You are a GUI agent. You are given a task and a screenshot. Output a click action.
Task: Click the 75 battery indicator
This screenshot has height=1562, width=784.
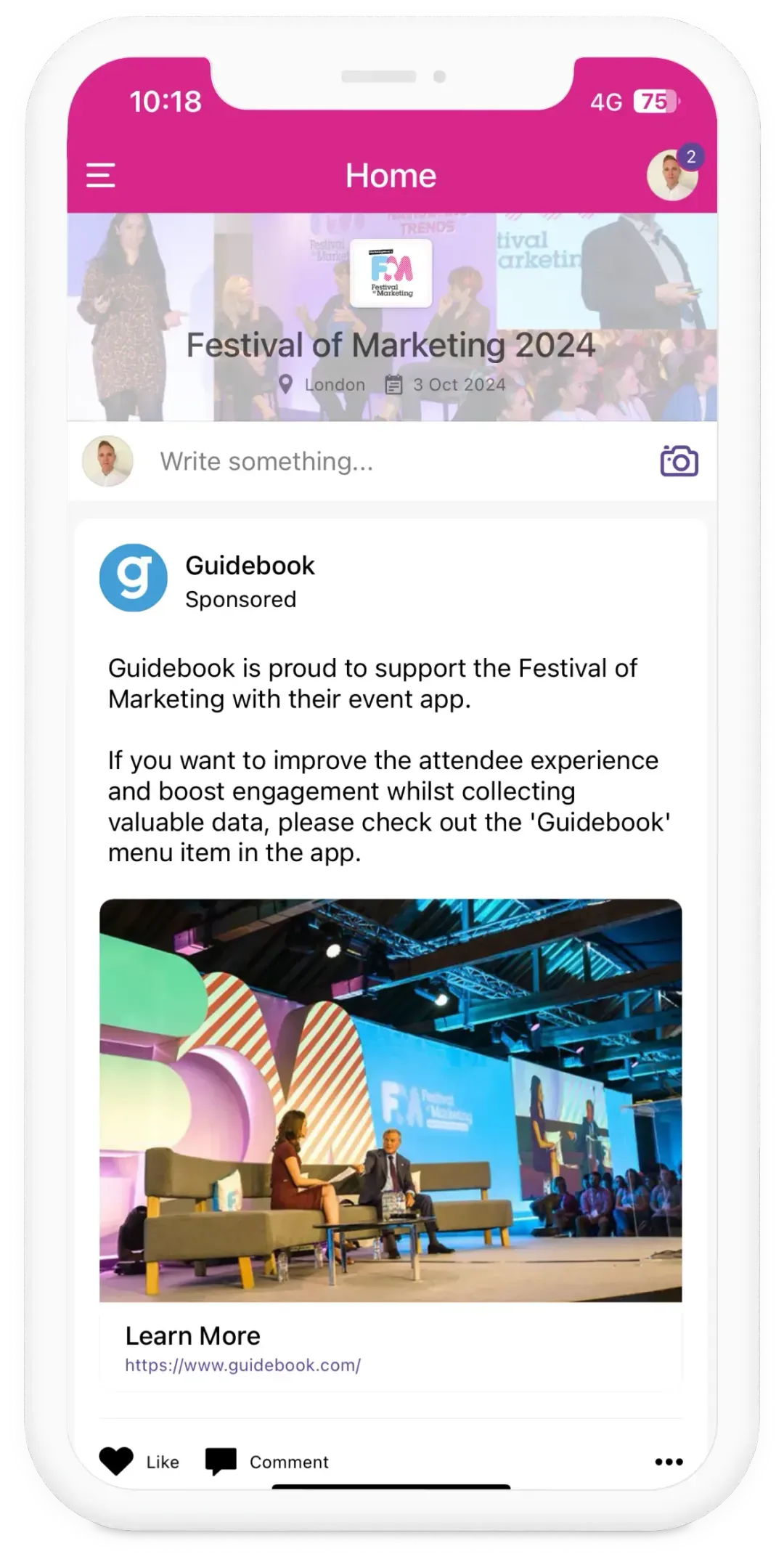pos(656,102)
